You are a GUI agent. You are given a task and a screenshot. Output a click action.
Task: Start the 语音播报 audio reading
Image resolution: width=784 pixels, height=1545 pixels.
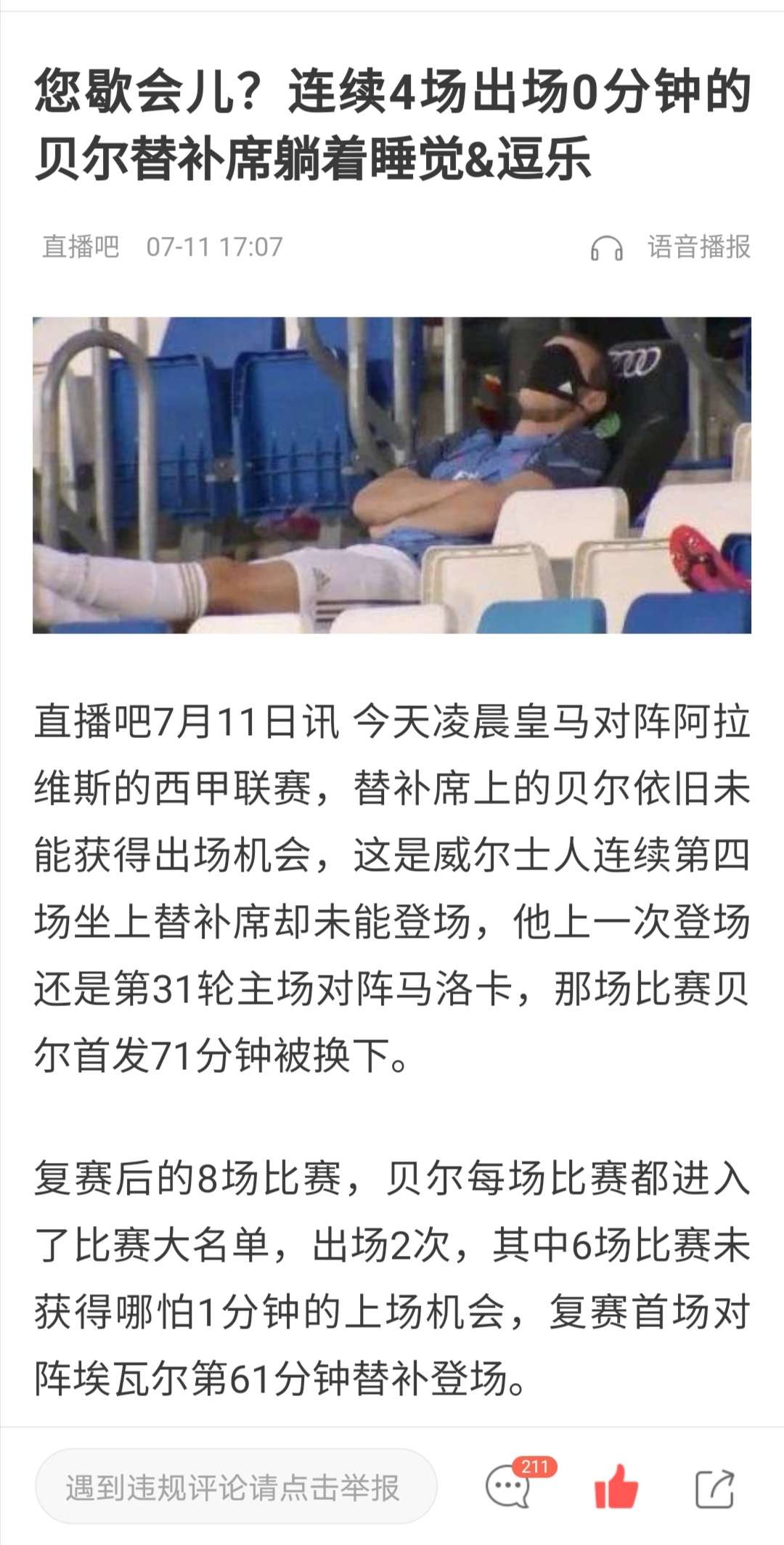(x=671, y=248)
